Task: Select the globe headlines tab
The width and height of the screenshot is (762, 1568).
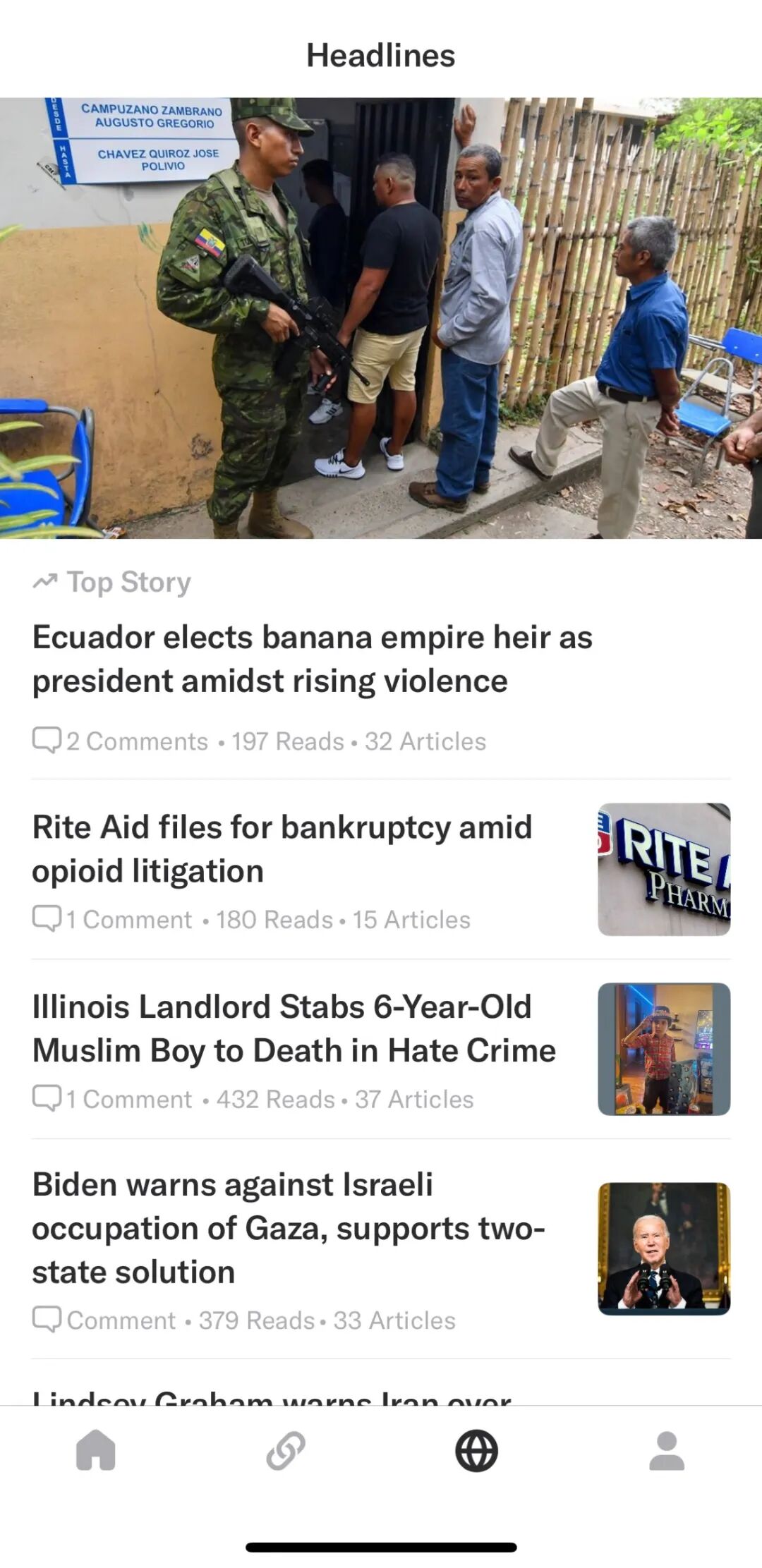Action: pyautogui.click(x=476, y=1450)
